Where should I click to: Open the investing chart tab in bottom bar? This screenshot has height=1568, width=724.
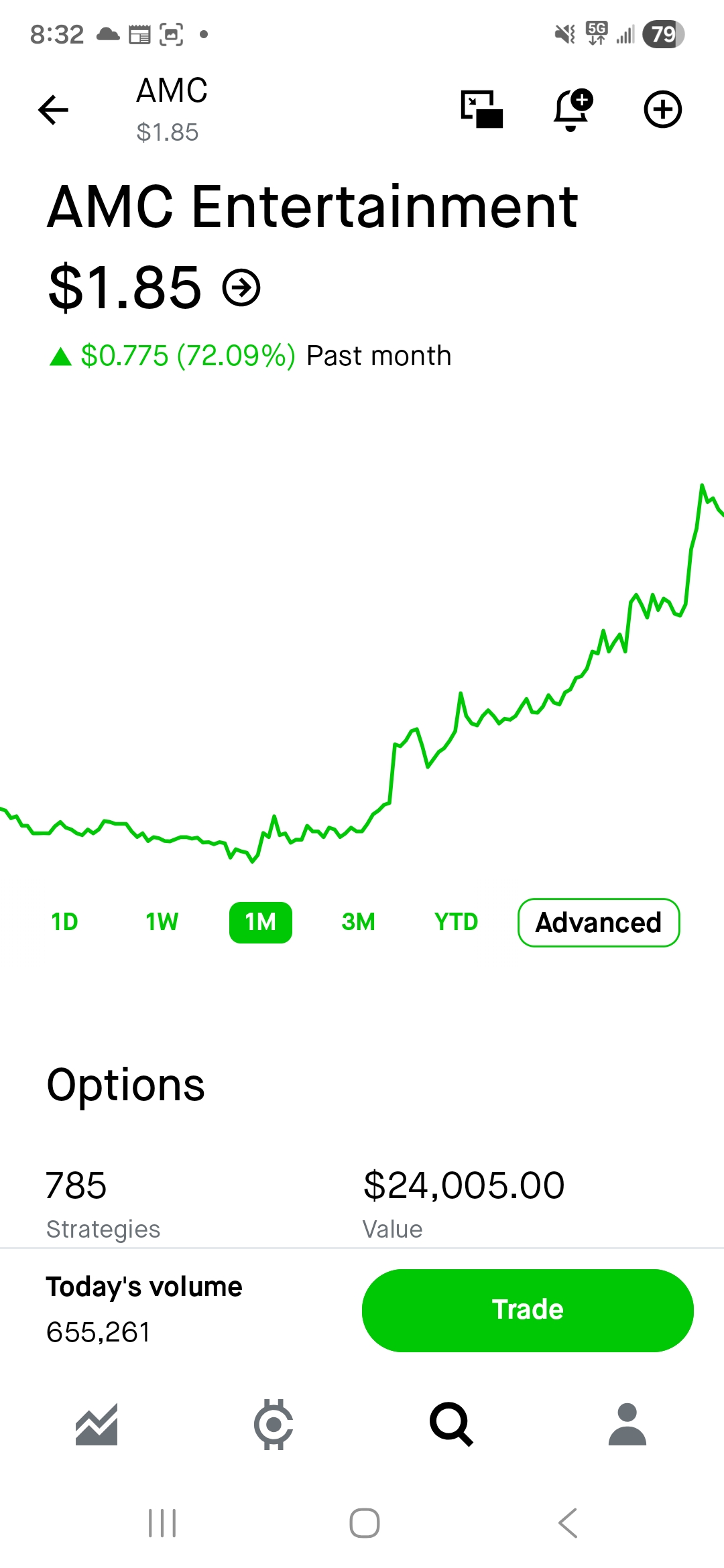(x=97, y=1424)
